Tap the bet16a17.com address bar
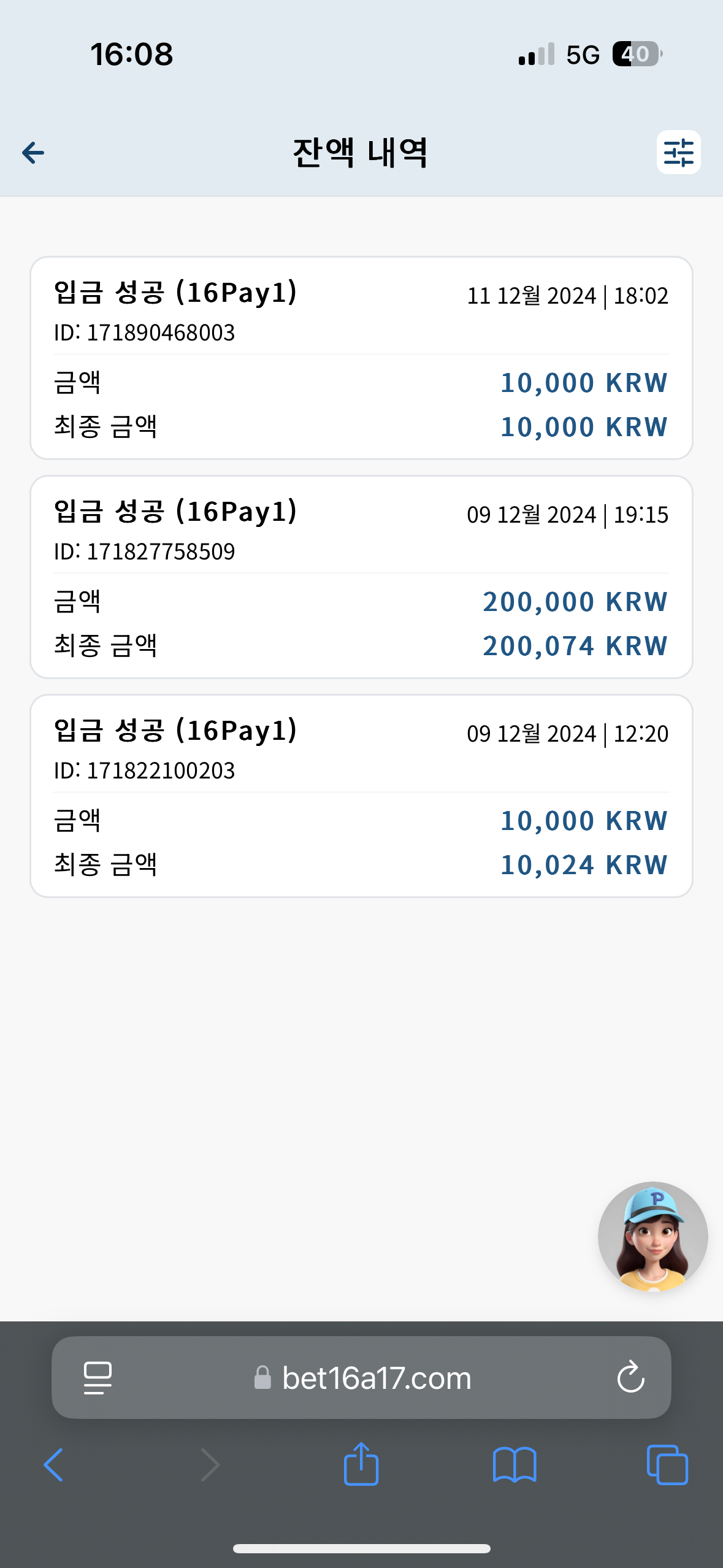Screen dimensions: 723x1568 [361, 1377]
